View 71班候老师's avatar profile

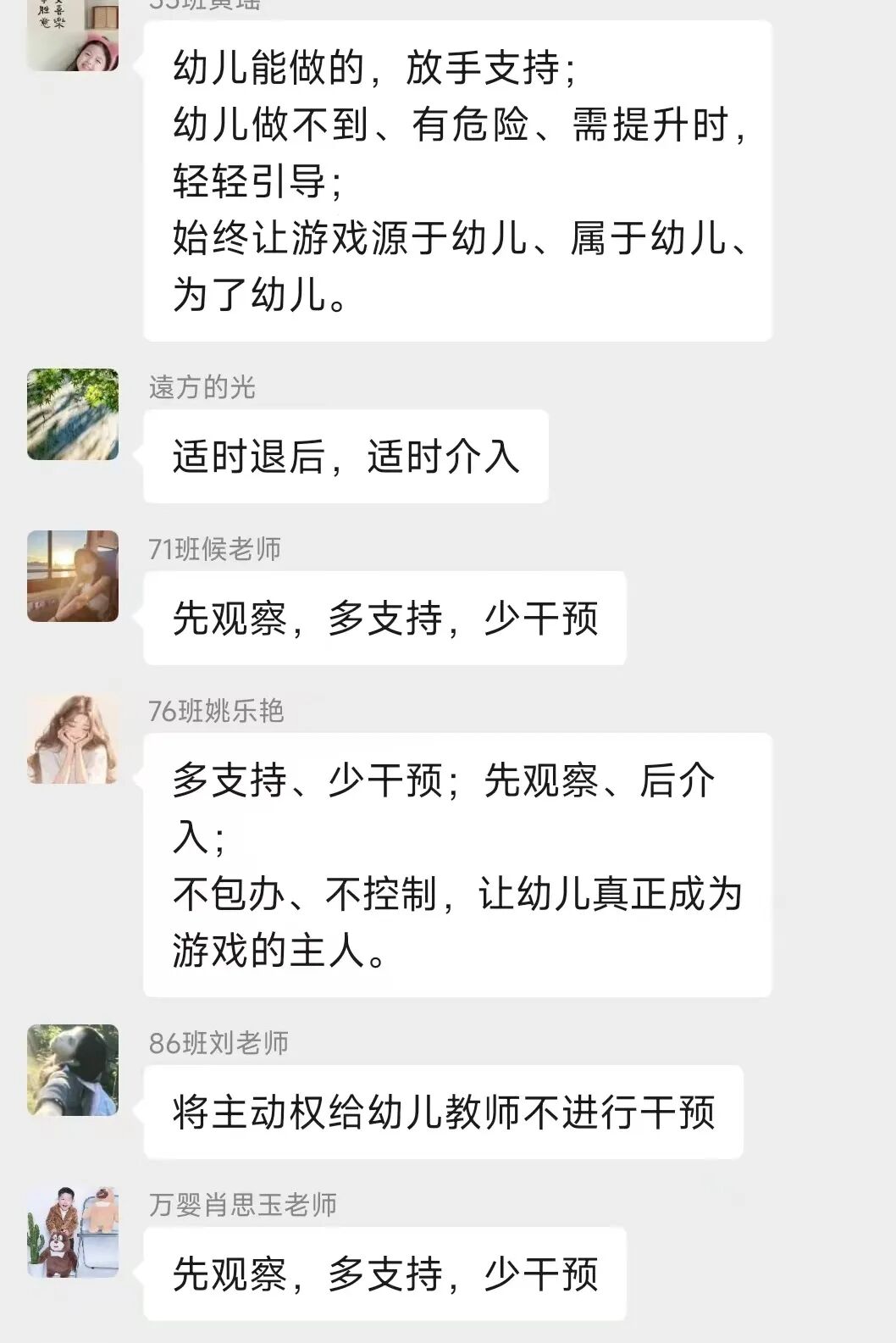click(73, 576)
